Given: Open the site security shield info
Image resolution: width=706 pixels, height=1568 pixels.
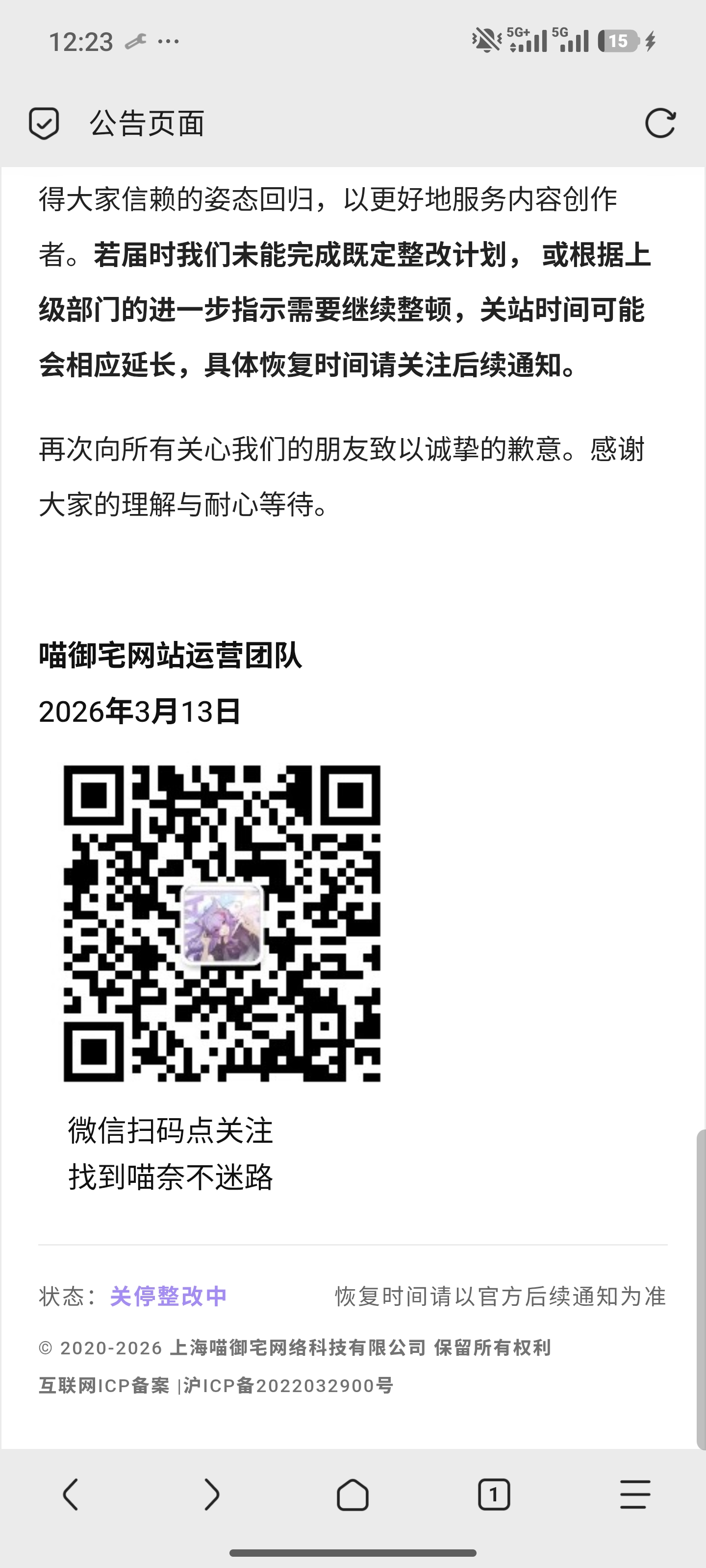Looking at the screenshot, I should pos(44,123).
